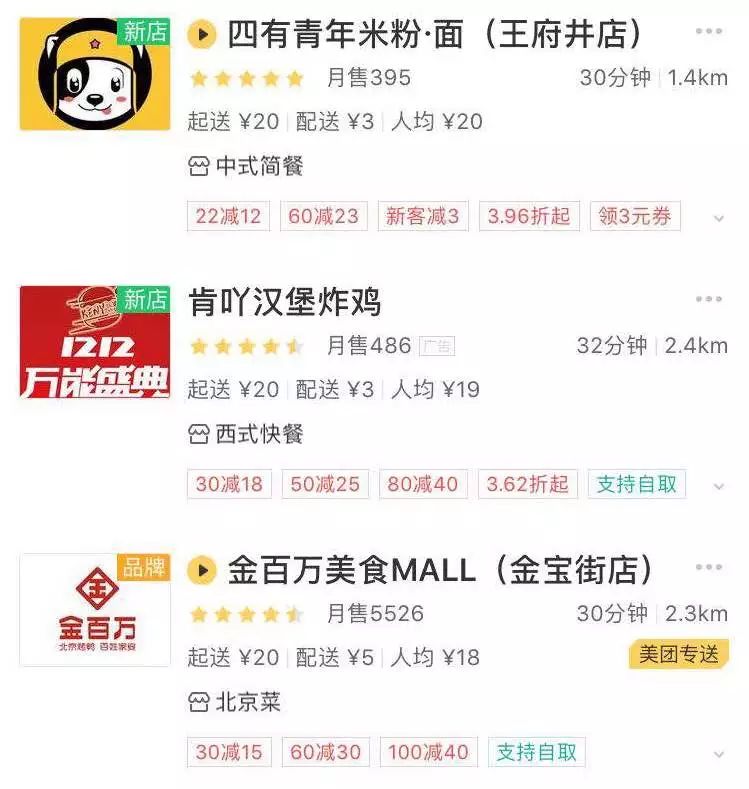This screenshot has width=749, height=789.
Task: Expand discount list for 肯吖汉堡炸鸡
Action: [718, 486]
